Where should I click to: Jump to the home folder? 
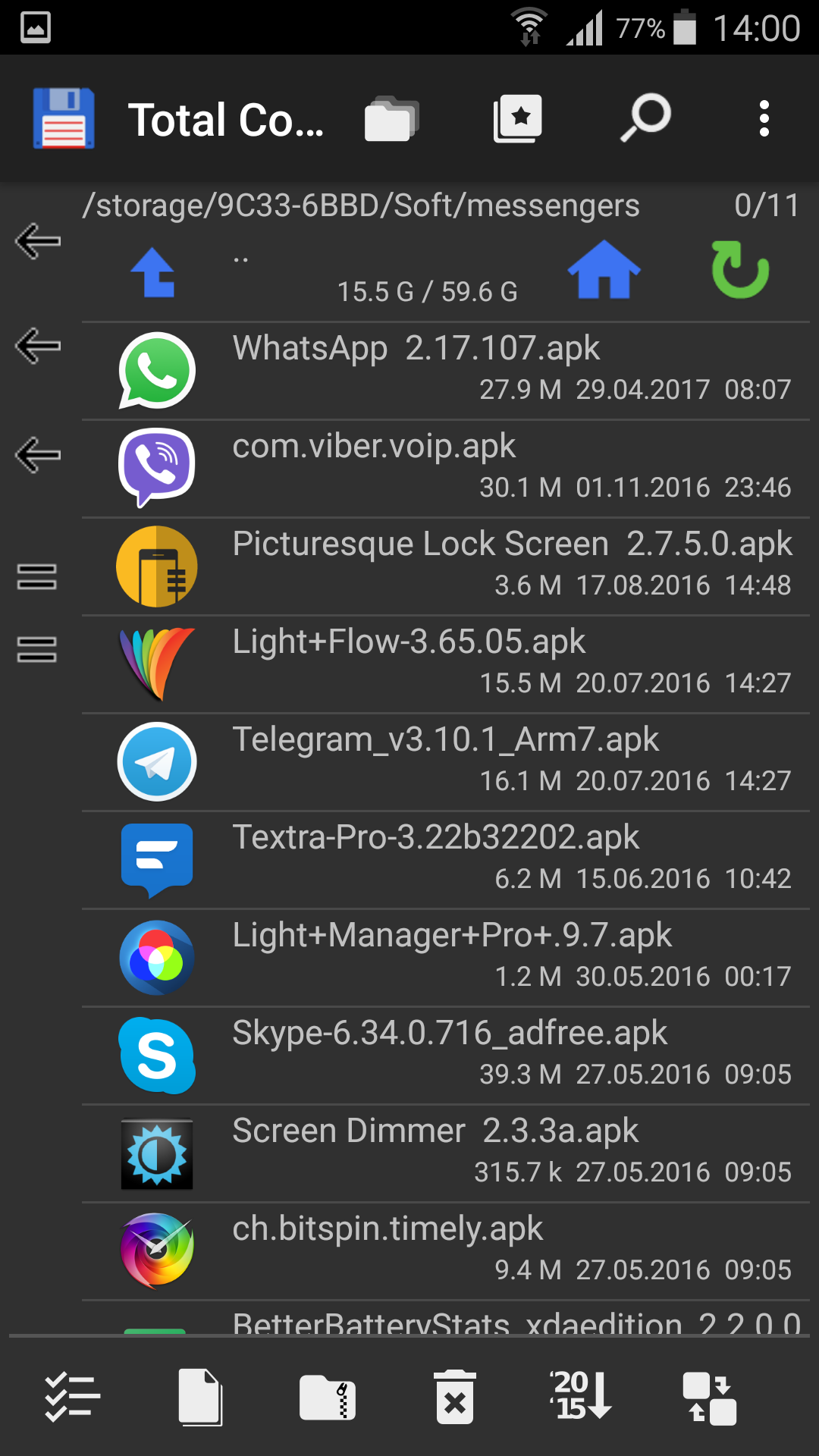tap(604, 270)
